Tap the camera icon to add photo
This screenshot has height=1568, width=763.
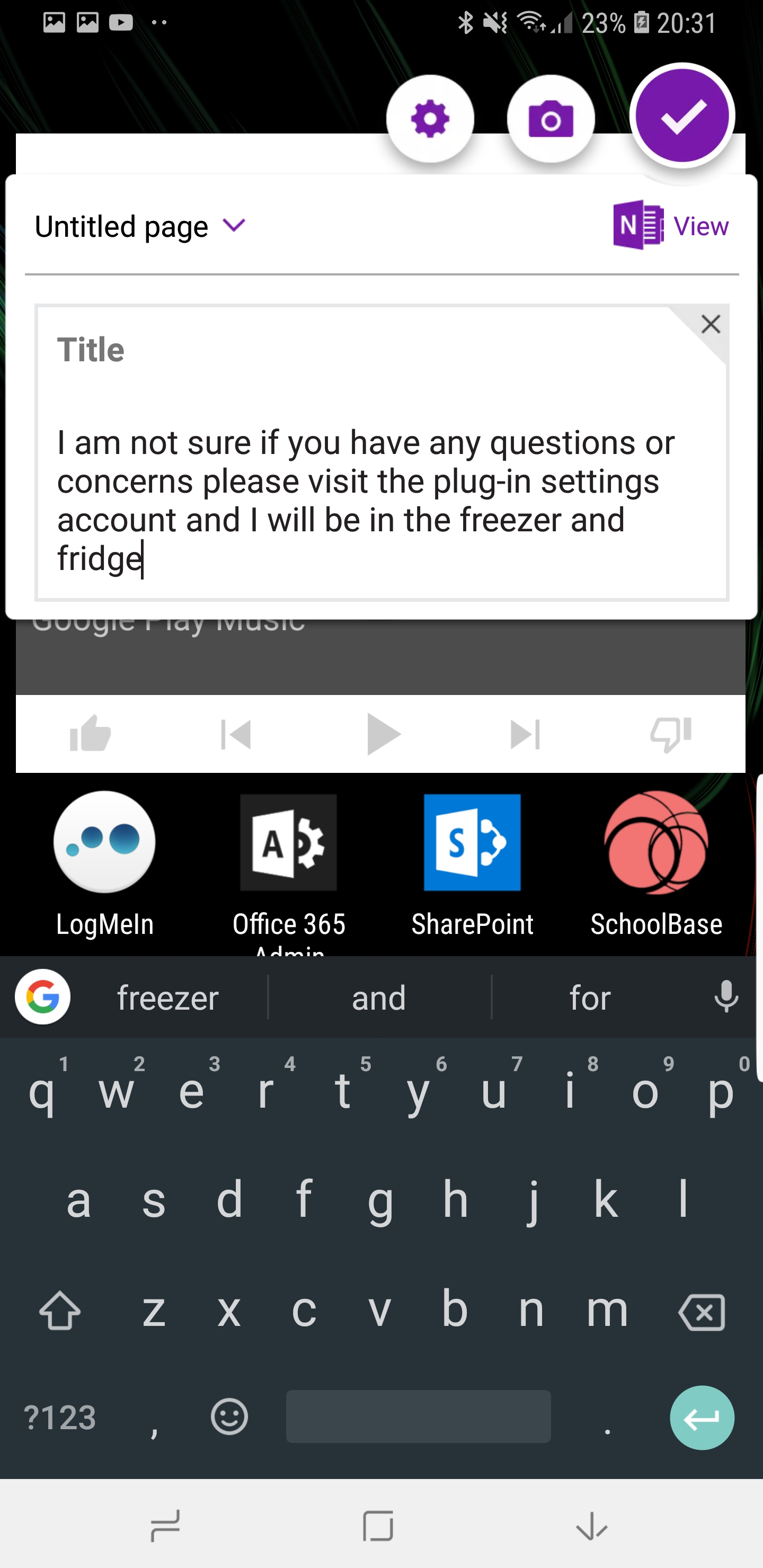[551, 119]
